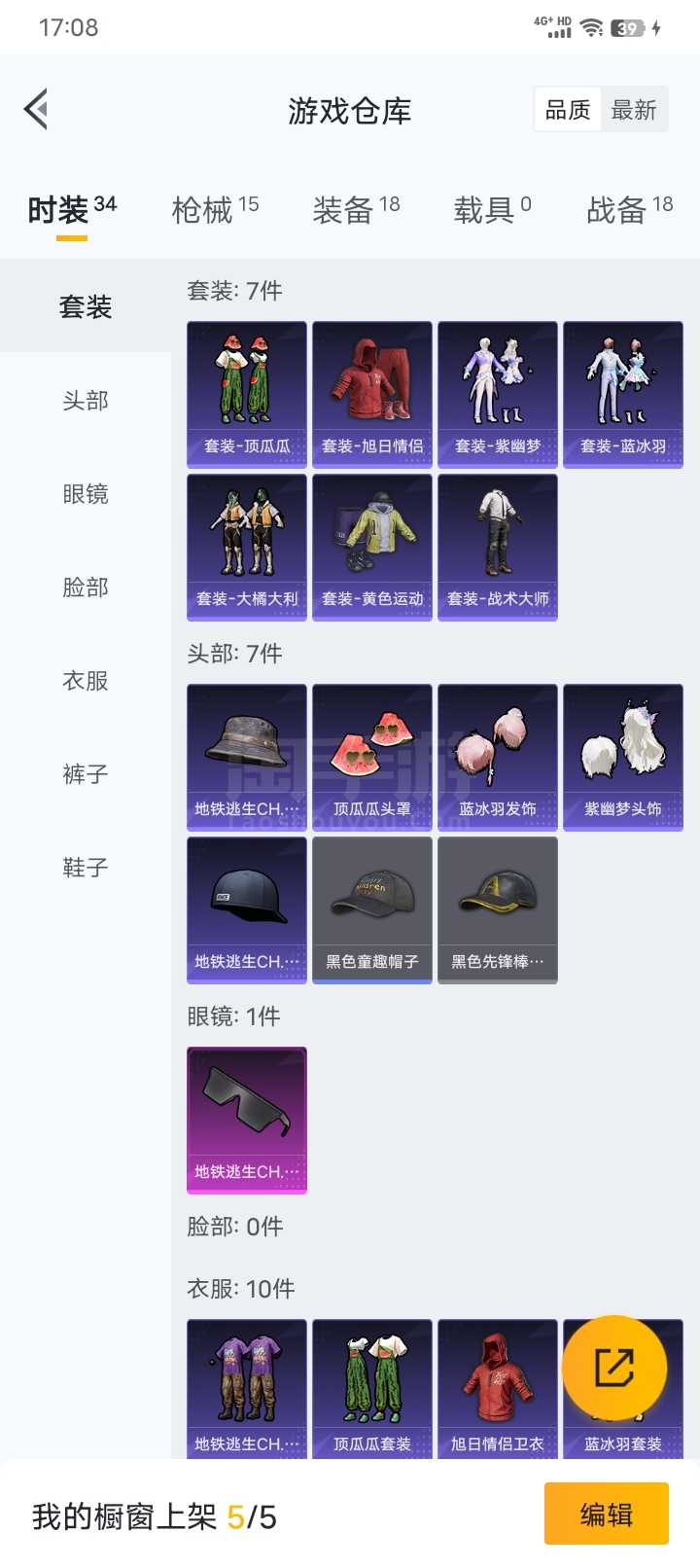Switch to the 装备 tab

(356, 208)
